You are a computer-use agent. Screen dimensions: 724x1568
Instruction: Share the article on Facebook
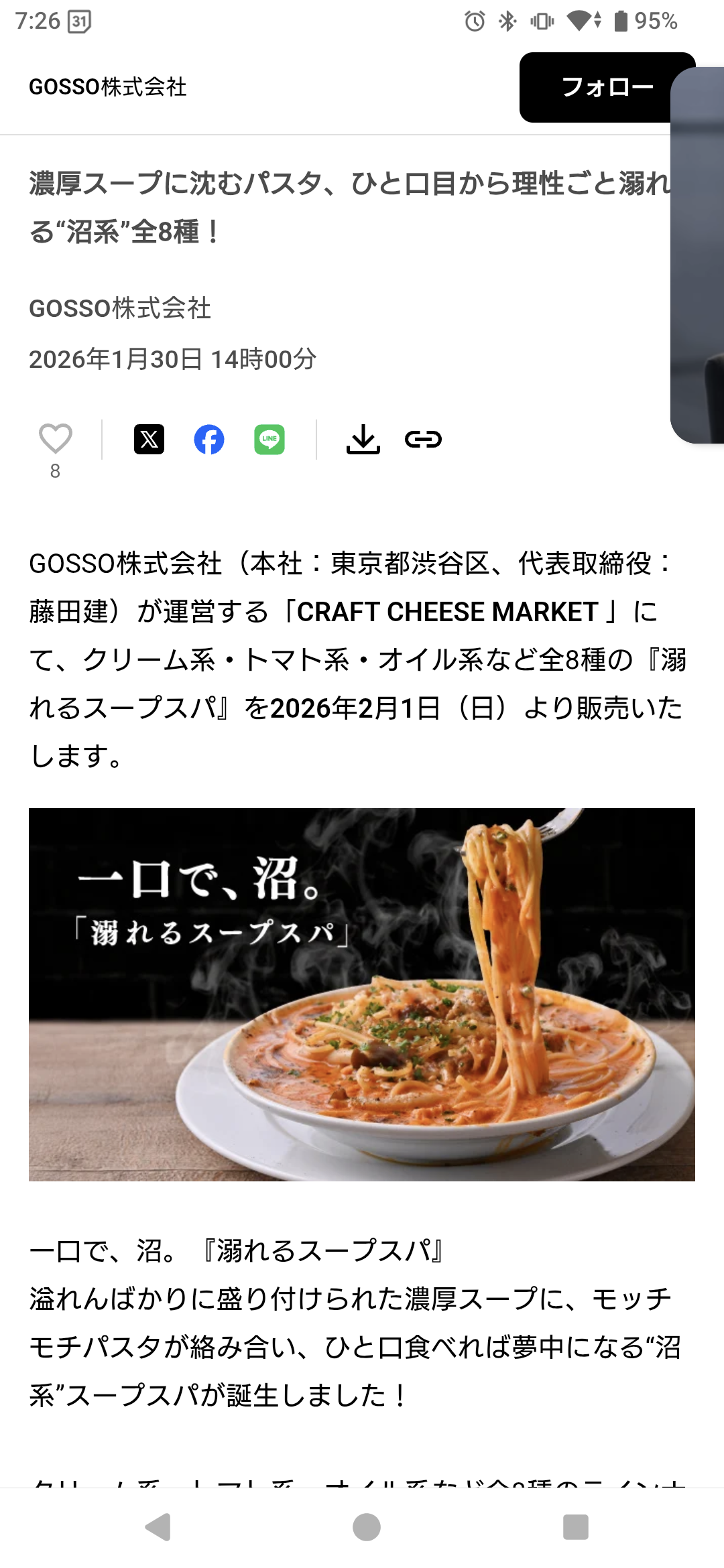pyautogui.click(x=209, y=440)
